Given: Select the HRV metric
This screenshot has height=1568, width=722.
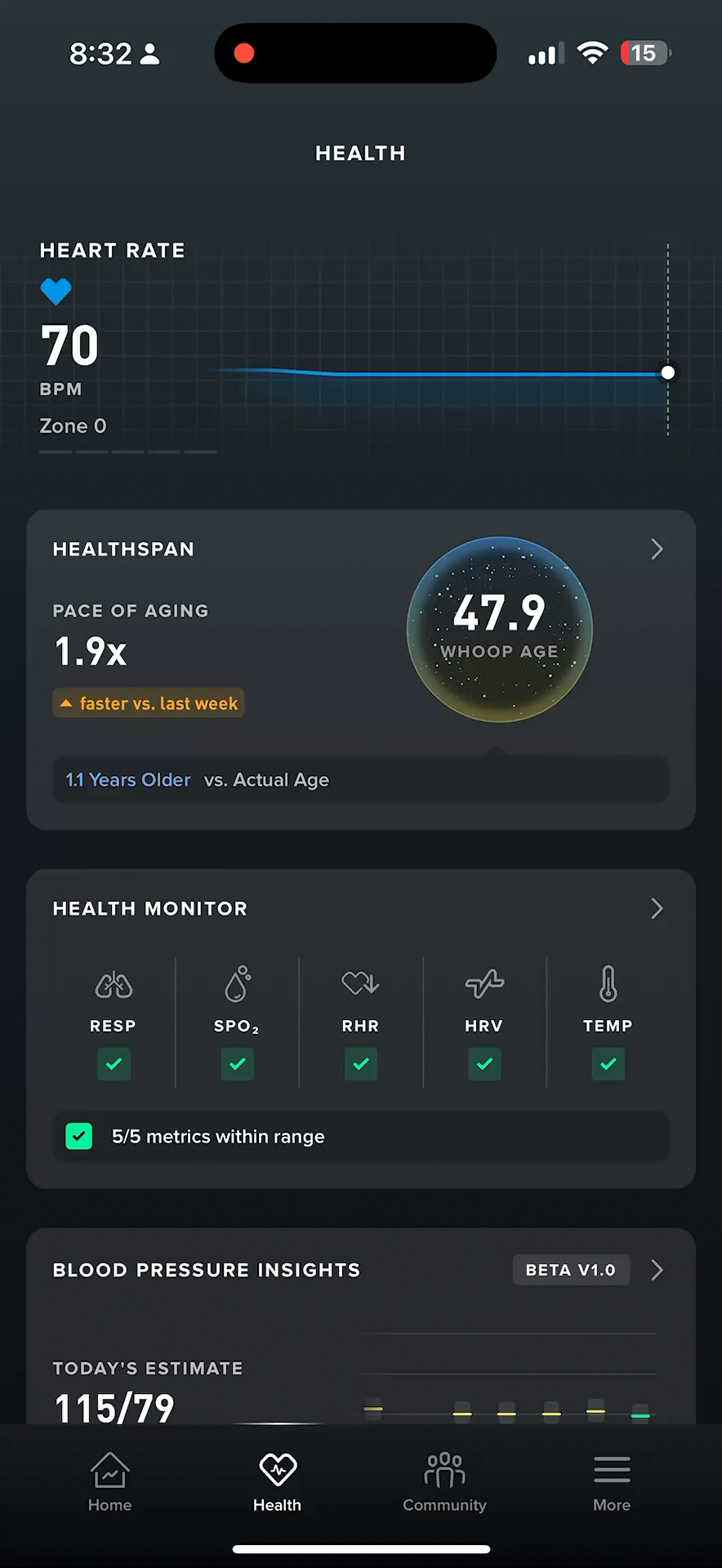Looking at the screenshot, I should click(484, 1022).
